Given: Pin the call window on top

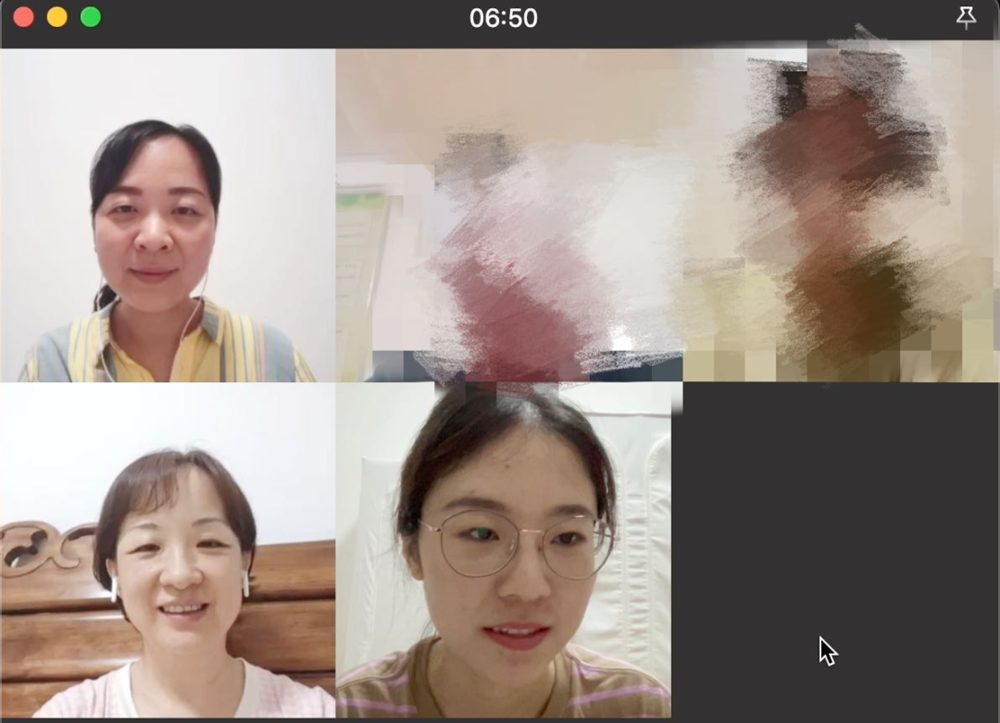Looking at the screenshot, I should click(x=965, y=17).
